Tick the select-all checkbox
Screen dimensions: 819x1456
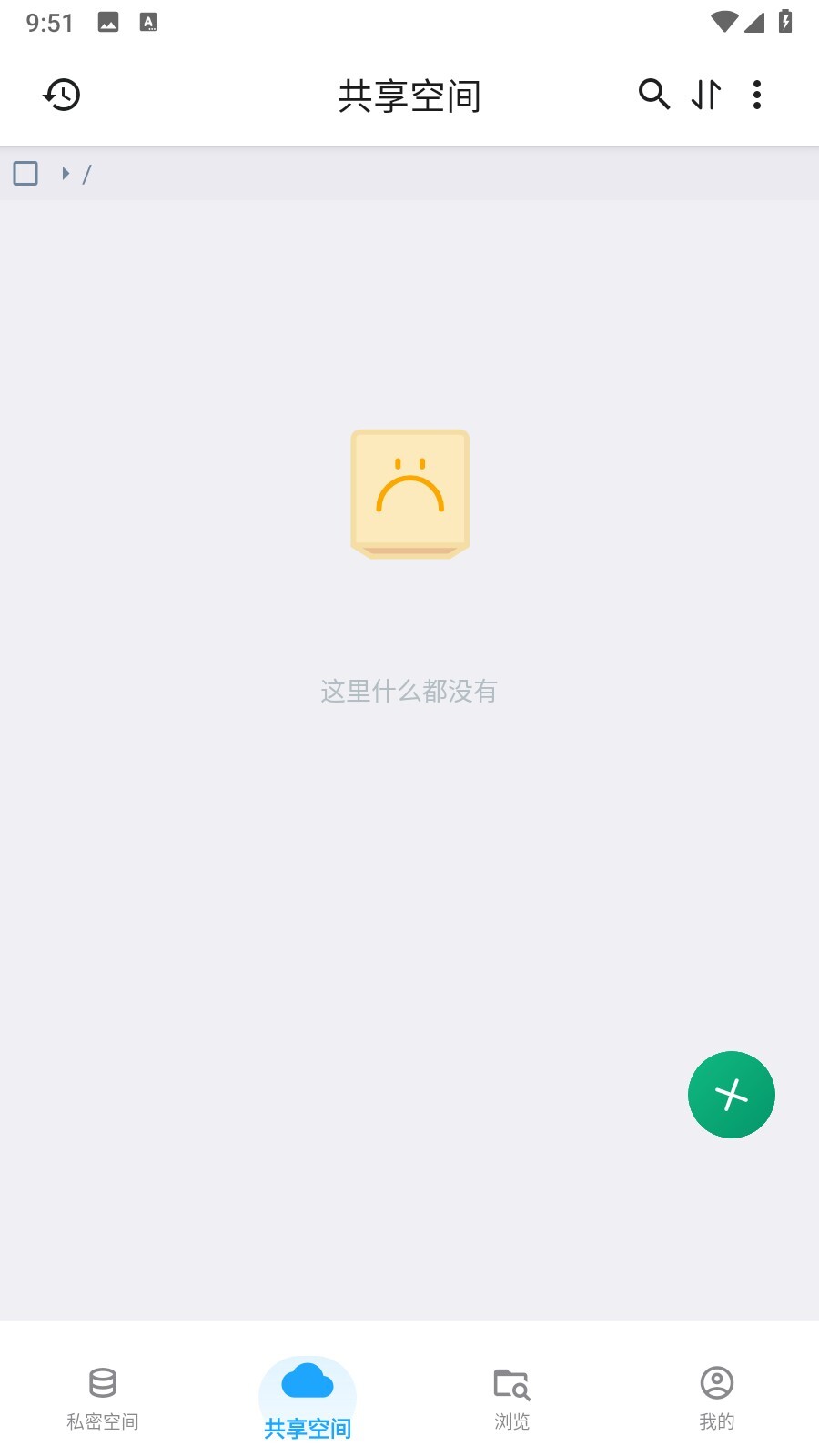25,173
